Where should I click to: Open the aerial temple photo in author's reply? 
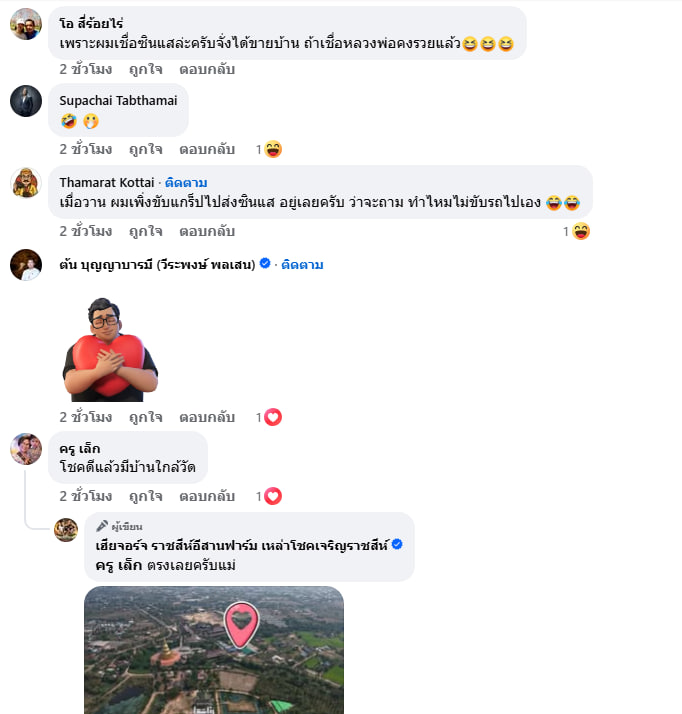coord(213,650)
